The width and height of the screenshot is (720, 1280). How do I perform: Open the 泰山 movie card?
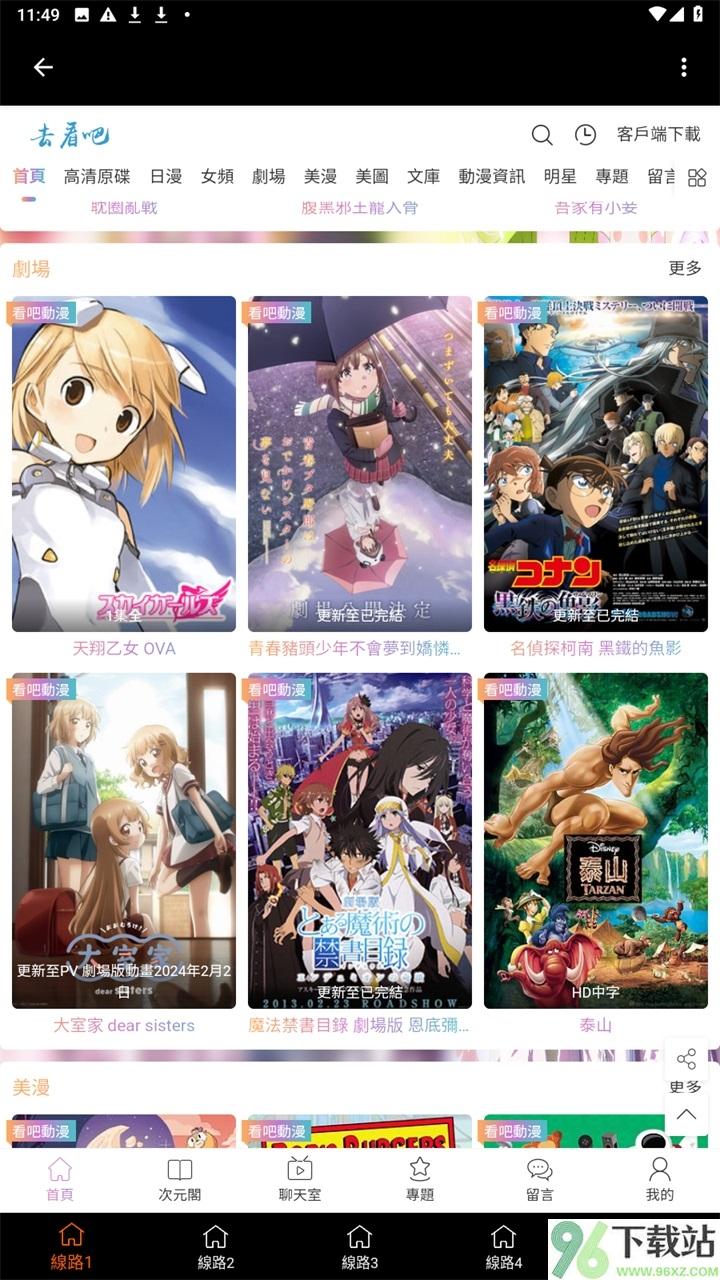click(x=596, y=841)
